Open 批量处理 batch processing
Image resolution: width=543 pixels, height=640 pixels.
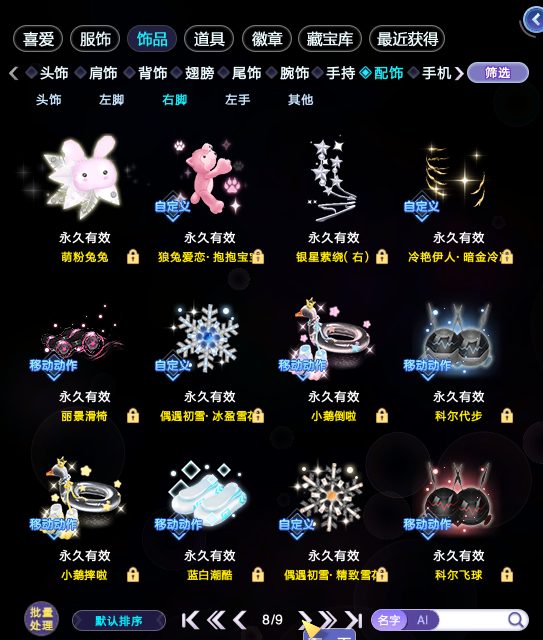[x=41, y=619]
